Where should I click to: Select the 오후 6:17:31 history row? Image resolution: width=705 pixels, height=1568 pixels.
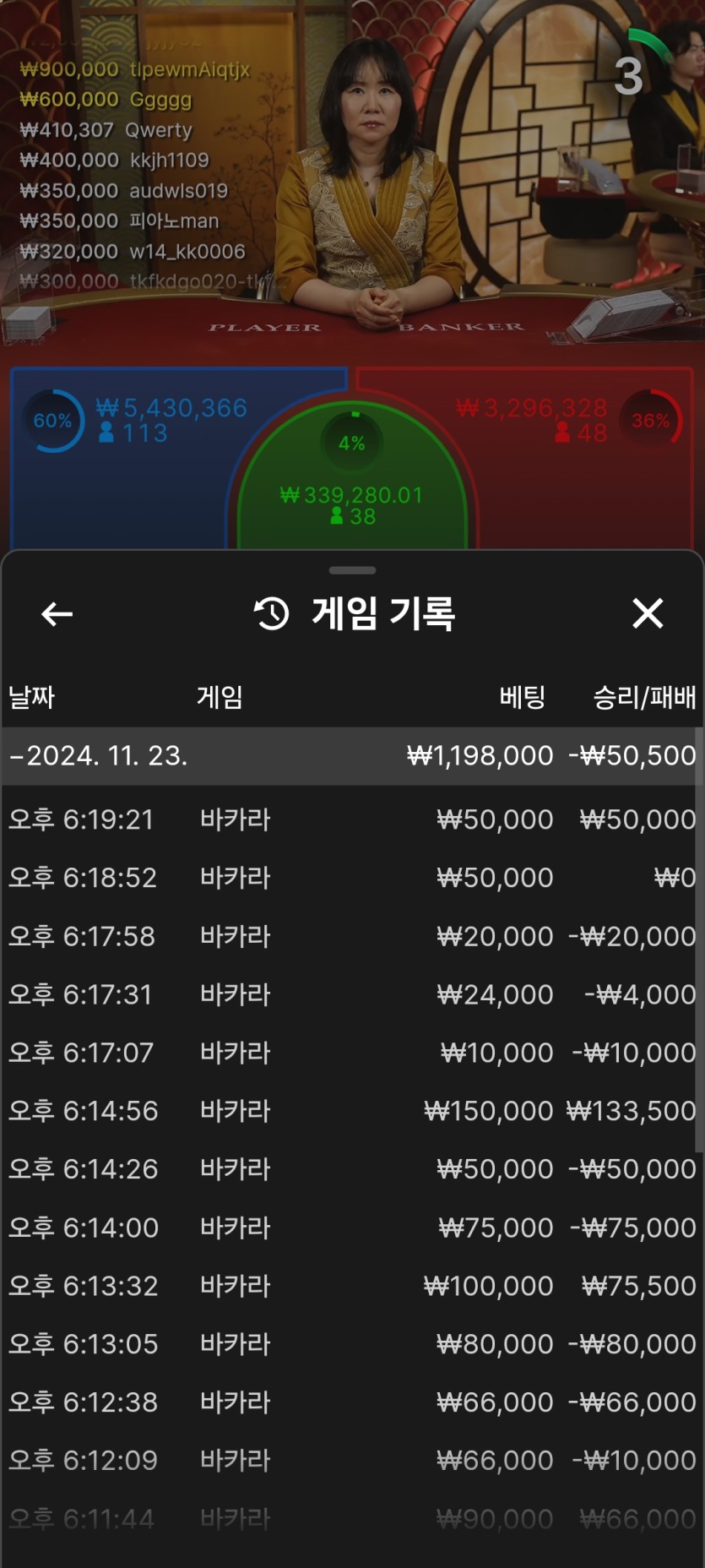point(352,994)
